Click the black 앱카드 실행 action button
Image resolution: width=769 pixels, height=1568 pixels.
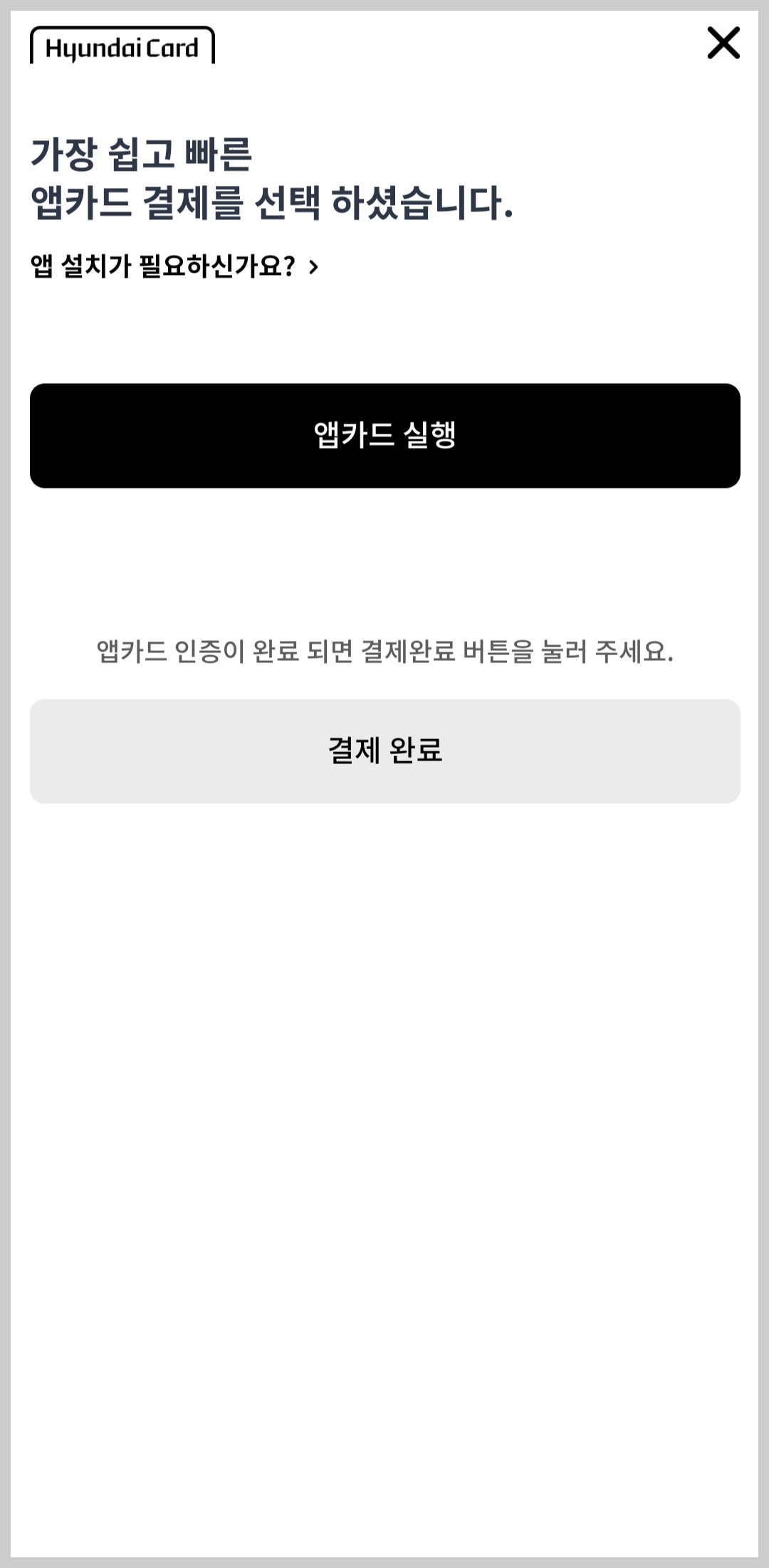384,435
